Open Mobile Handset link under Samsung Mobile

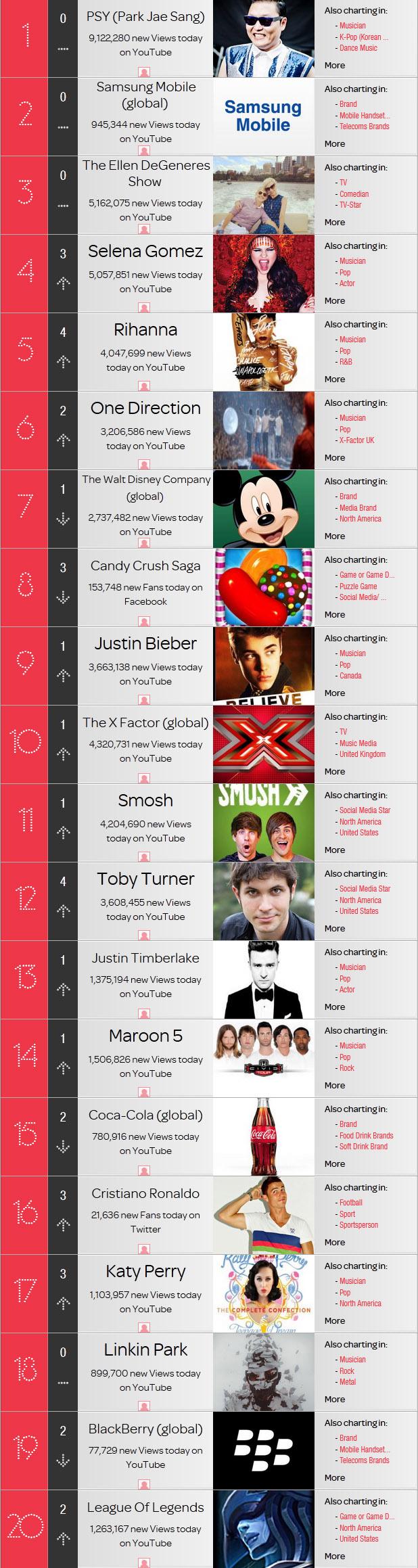click(364, 116)
